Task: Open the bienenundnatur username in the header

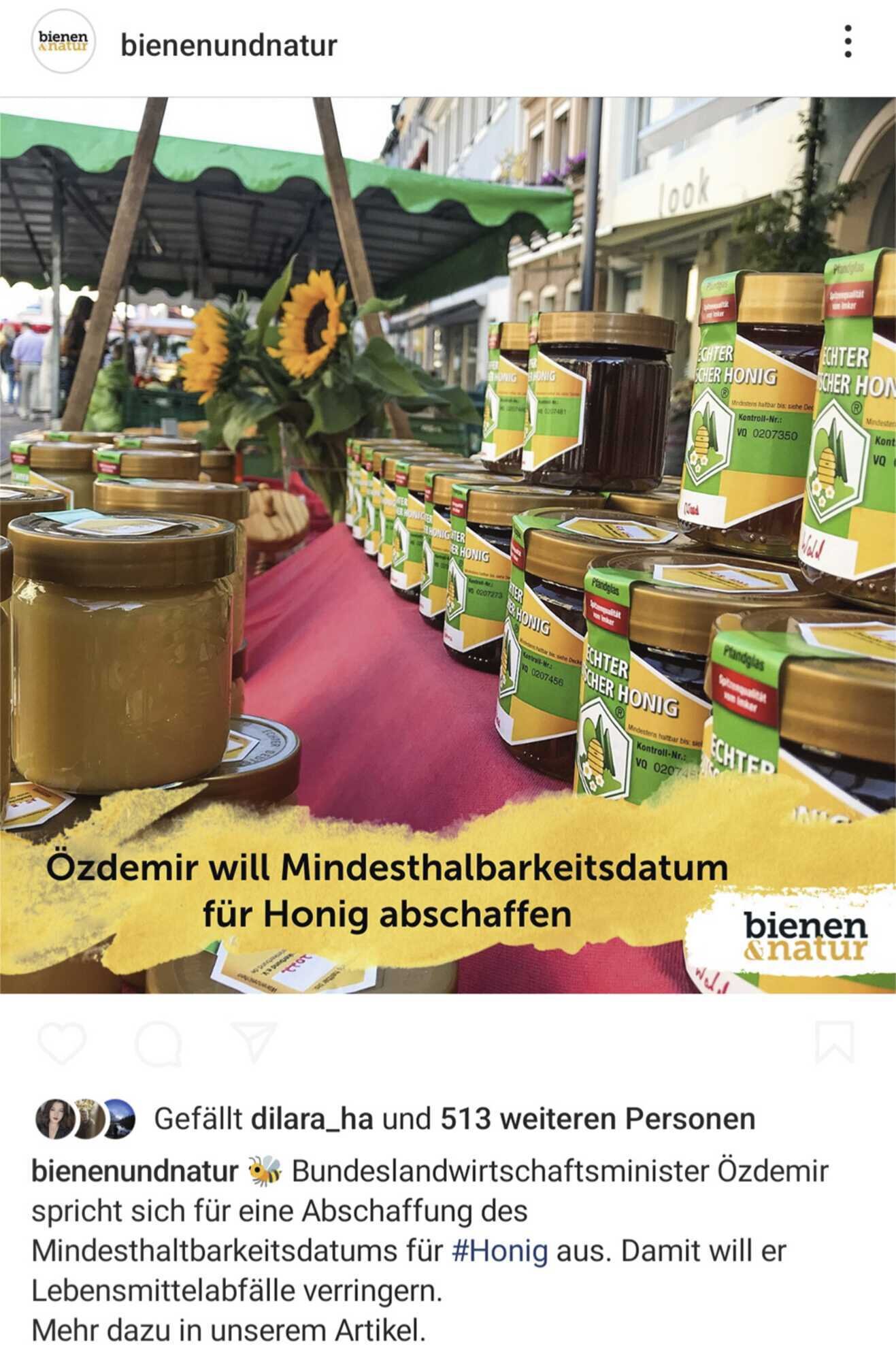Action: 229,46
